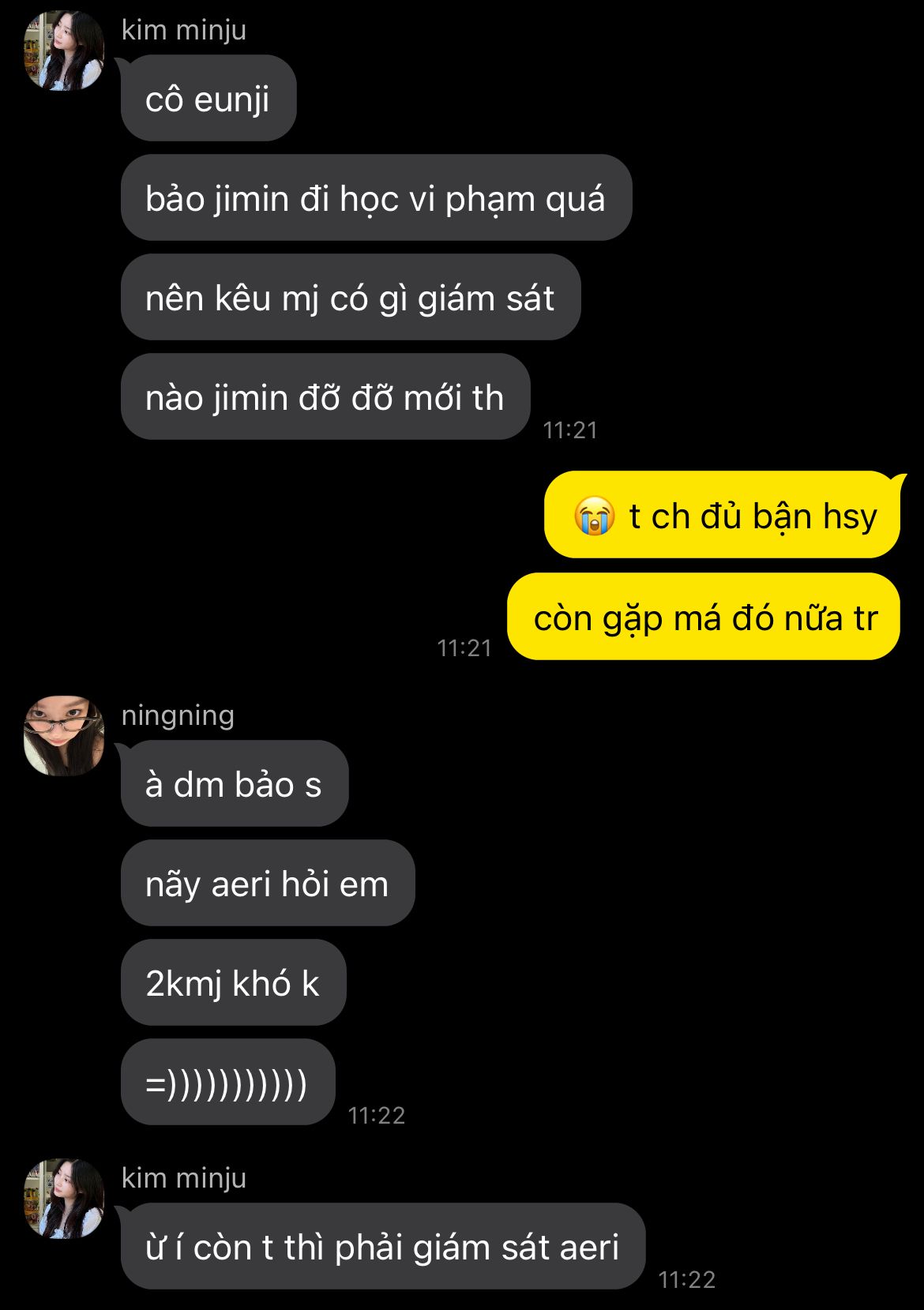This screenshot has width=924, height=1310.
Task: Open kim minju's avatar beside "cô eunji"
Action: coord(64,51)
